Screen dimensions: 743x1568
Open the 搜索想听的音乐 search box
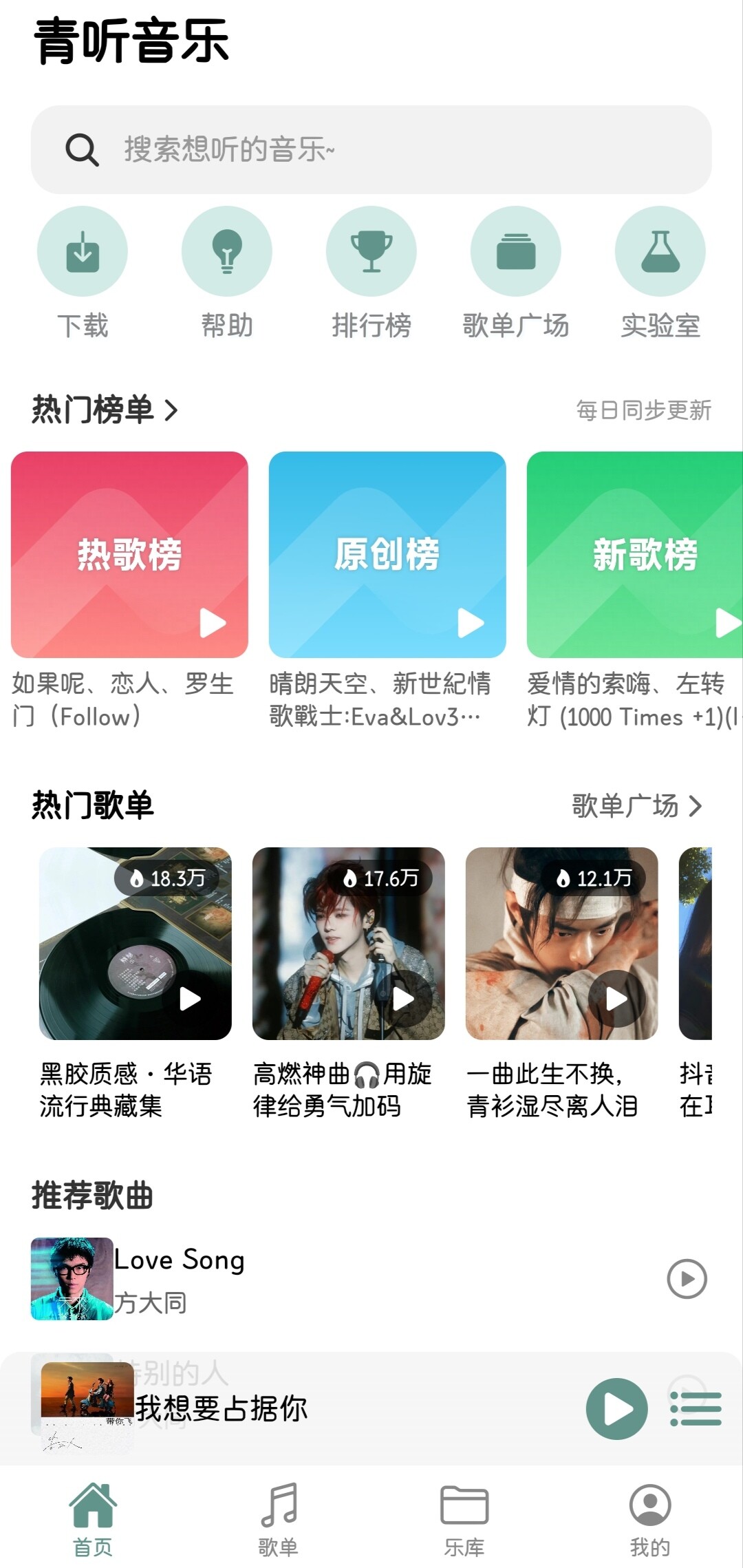click(x=371, y=149)
